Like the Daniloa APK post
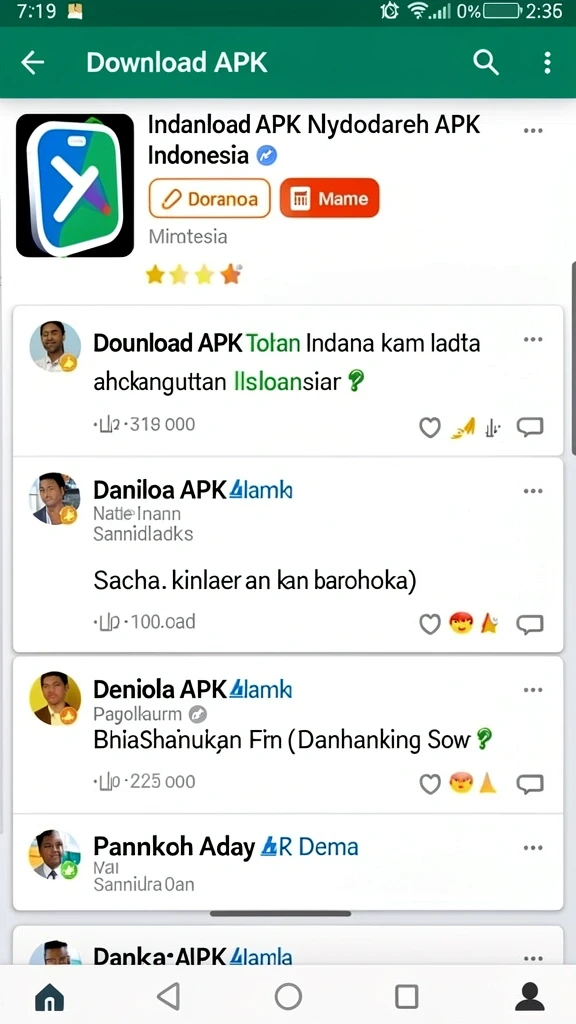Image resolution: width=576 pixels, height=1024 pixels. click(430, 625)
